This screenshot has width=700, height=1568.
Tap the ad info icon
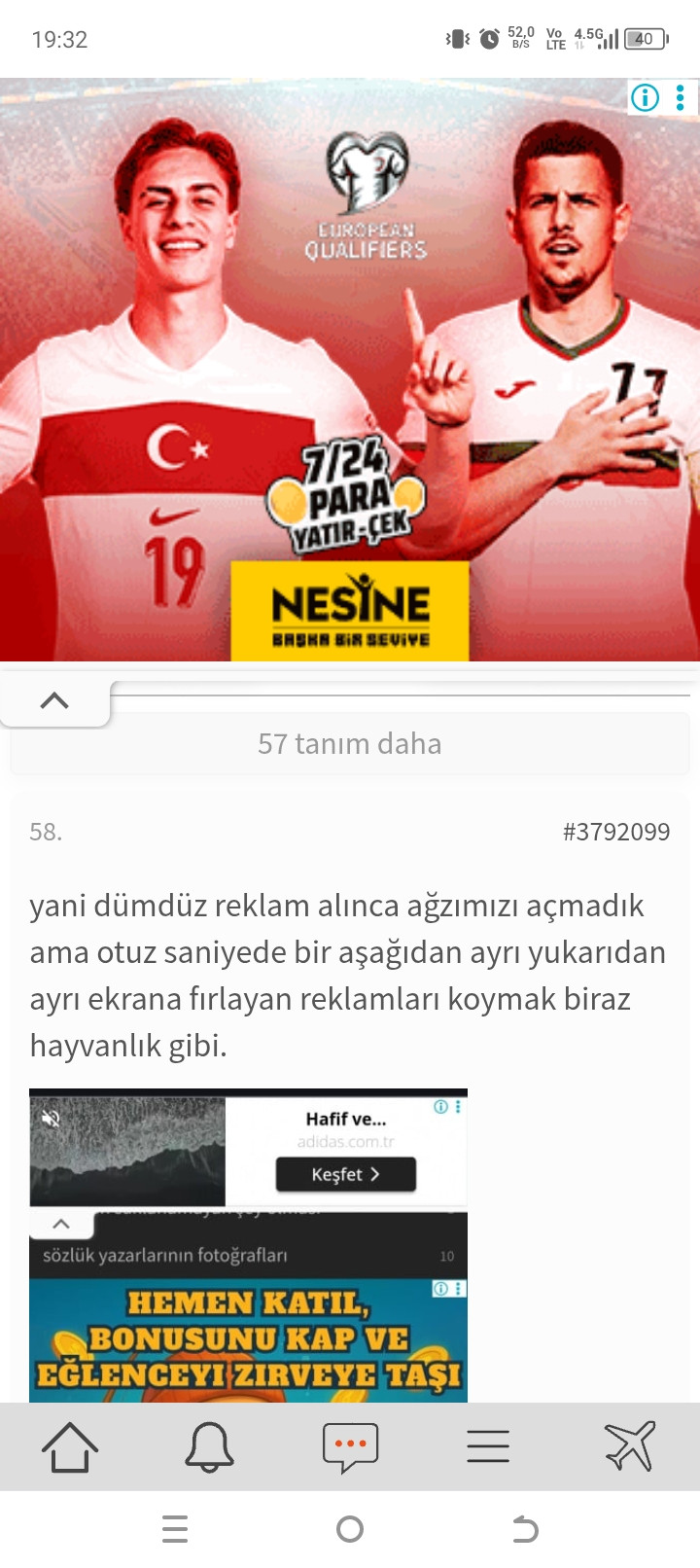[645, 97]
